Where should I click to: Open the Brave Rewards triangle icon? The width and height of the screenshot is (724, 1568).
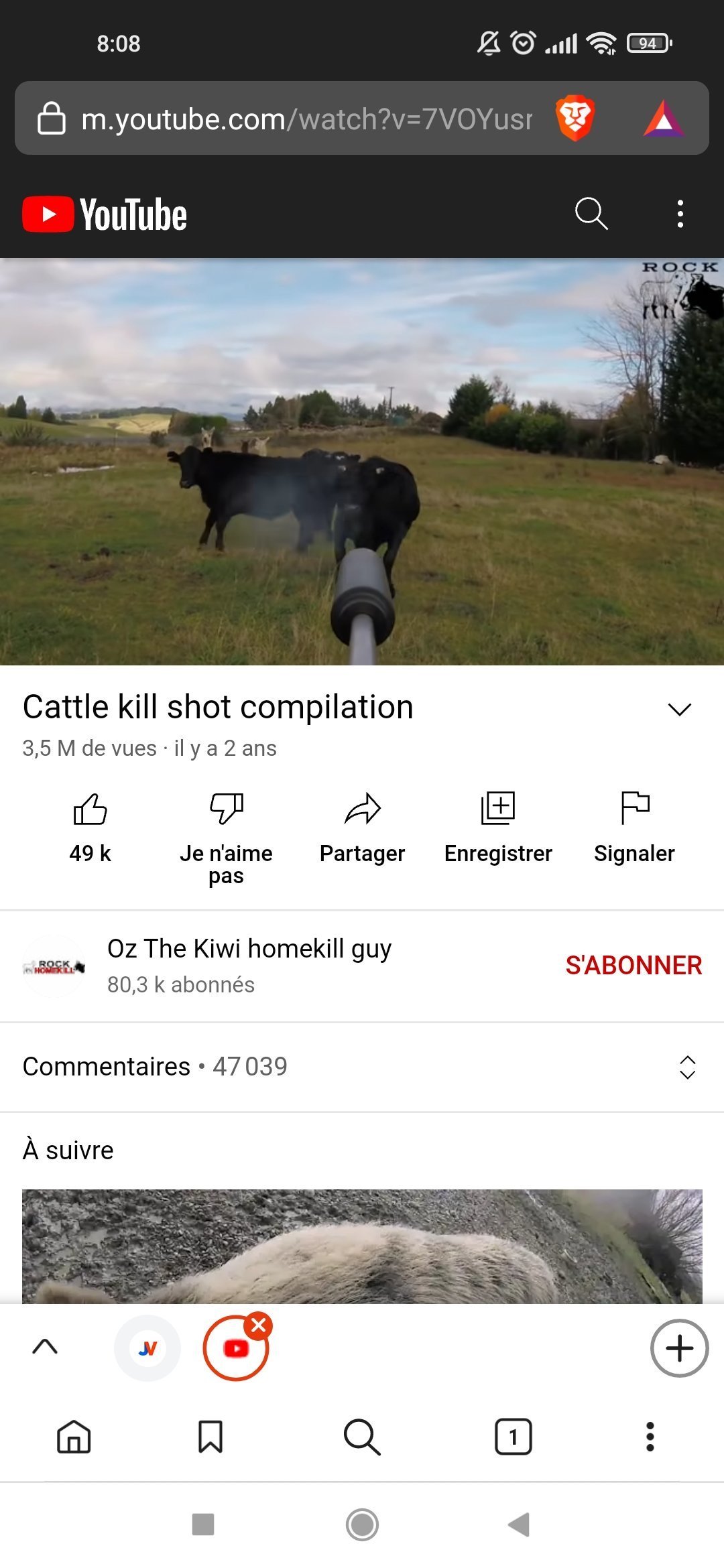(663, 119)
